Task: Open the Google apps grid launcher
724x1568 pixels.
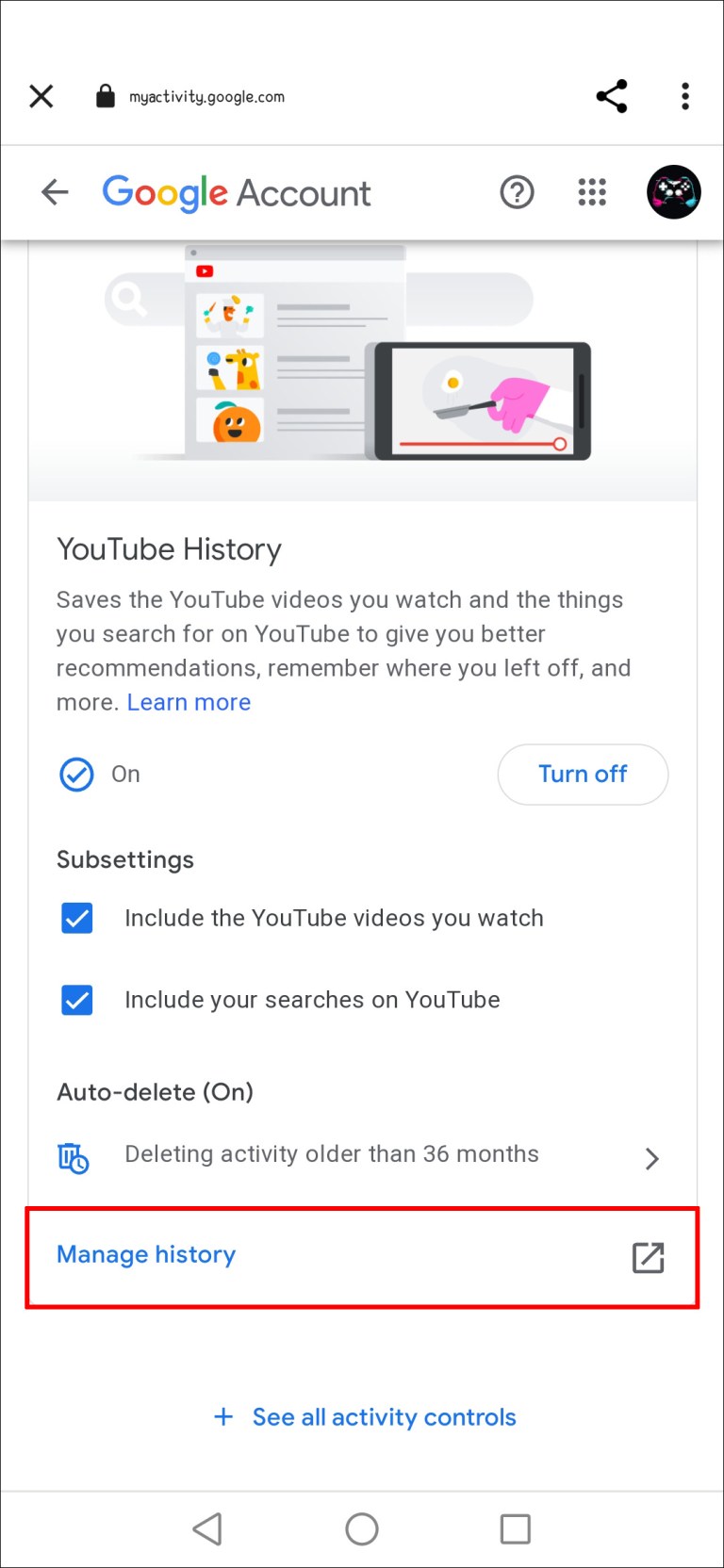Action: click(591, 192)
